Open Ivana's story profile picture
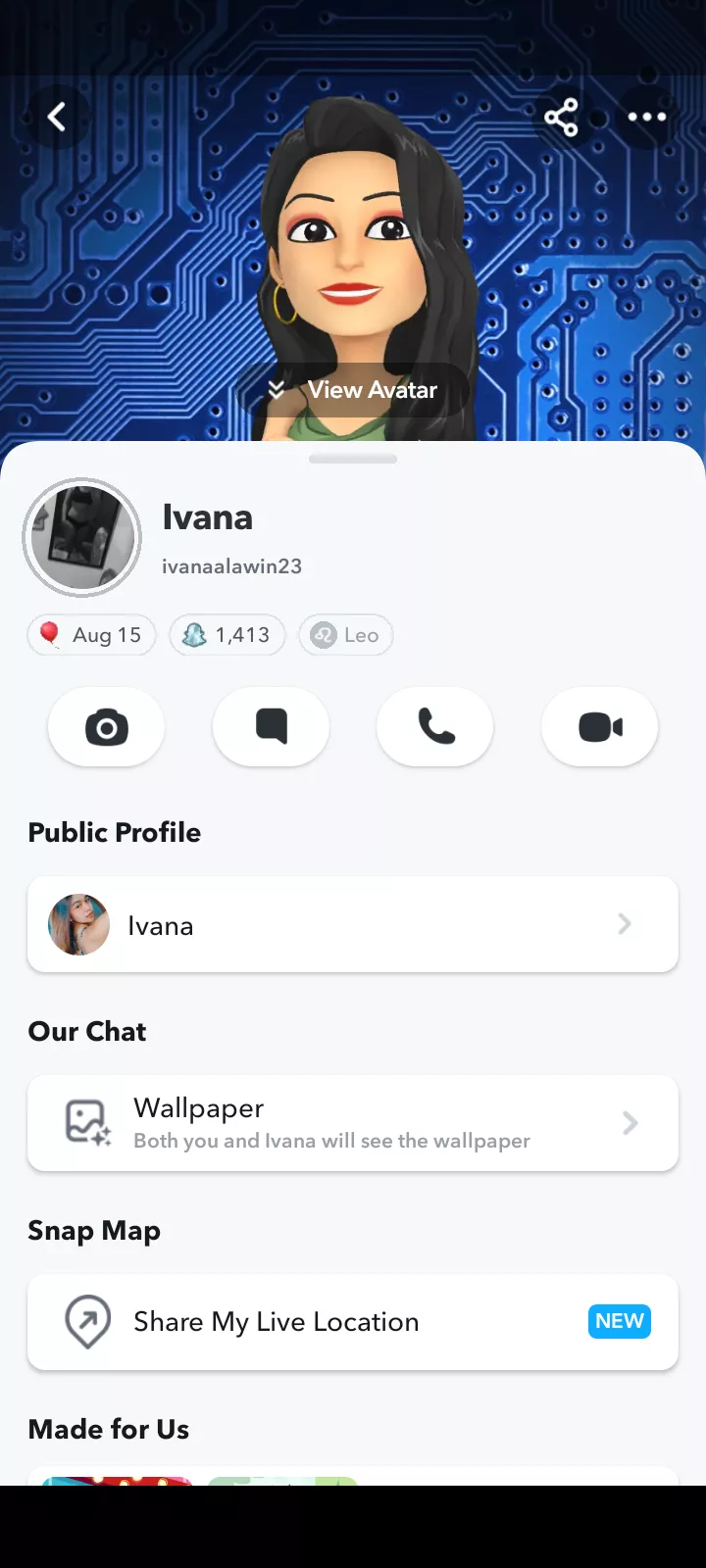This screenshot has height=1568, width=706. tap(82, 538)
